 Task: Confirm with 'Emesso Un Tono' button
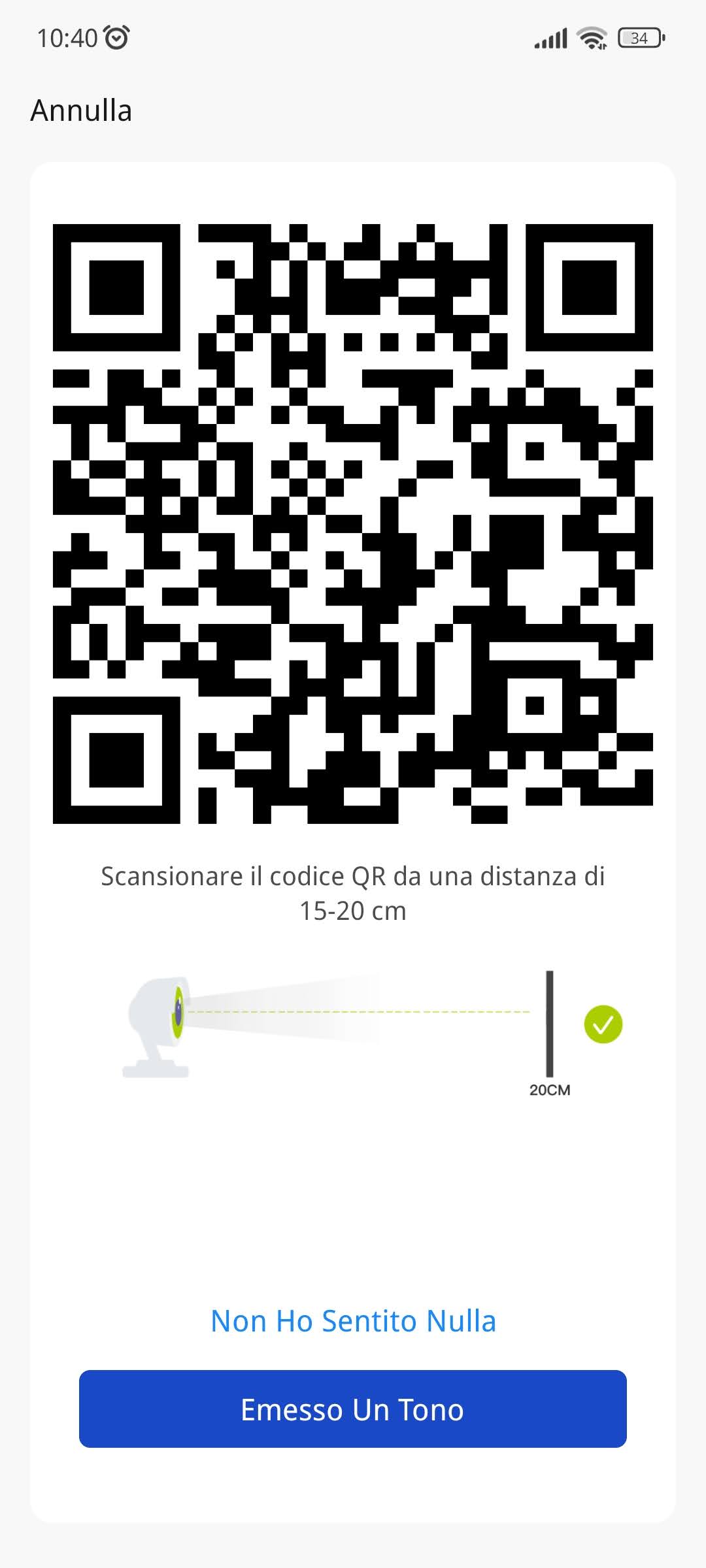tap(353, 1409)
